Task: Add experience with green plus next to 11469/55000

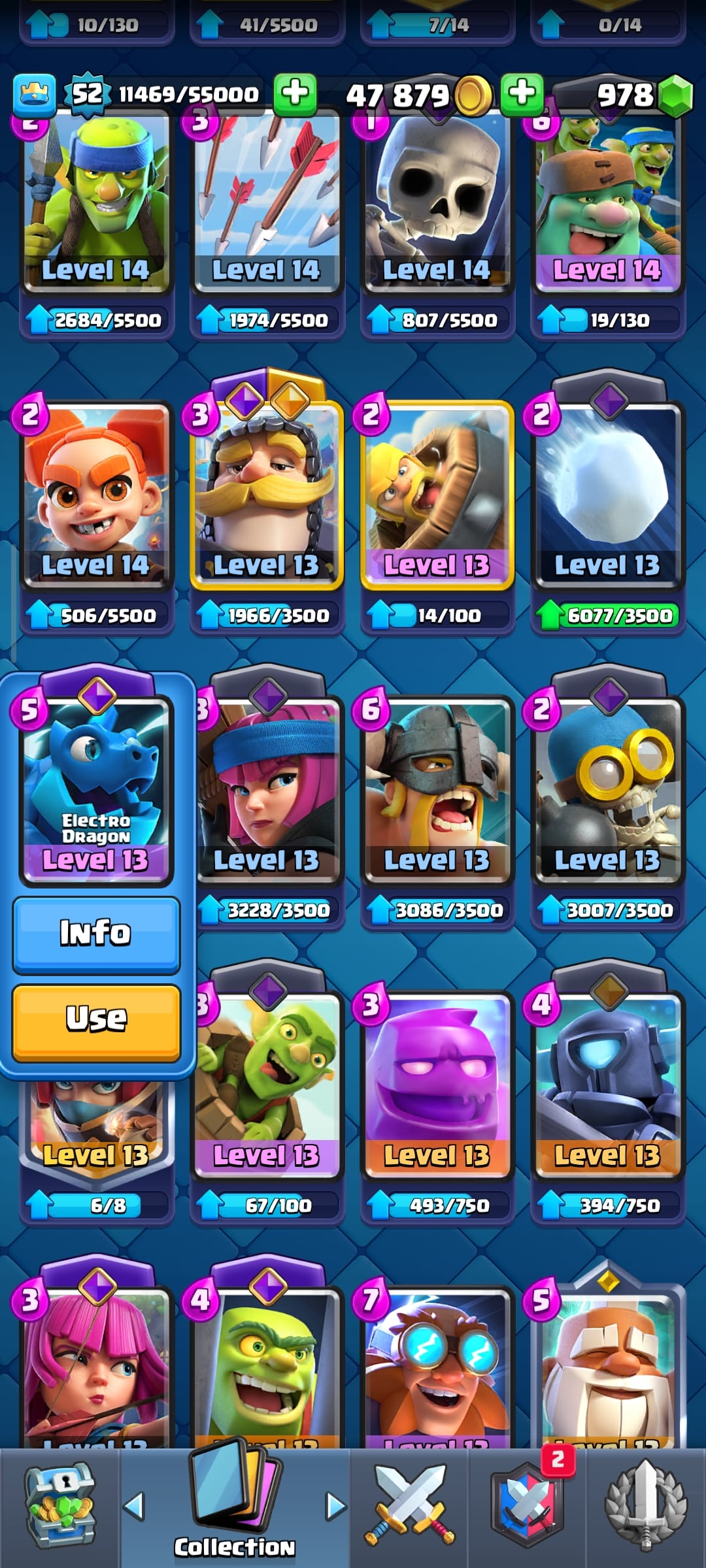Action: 294,95
